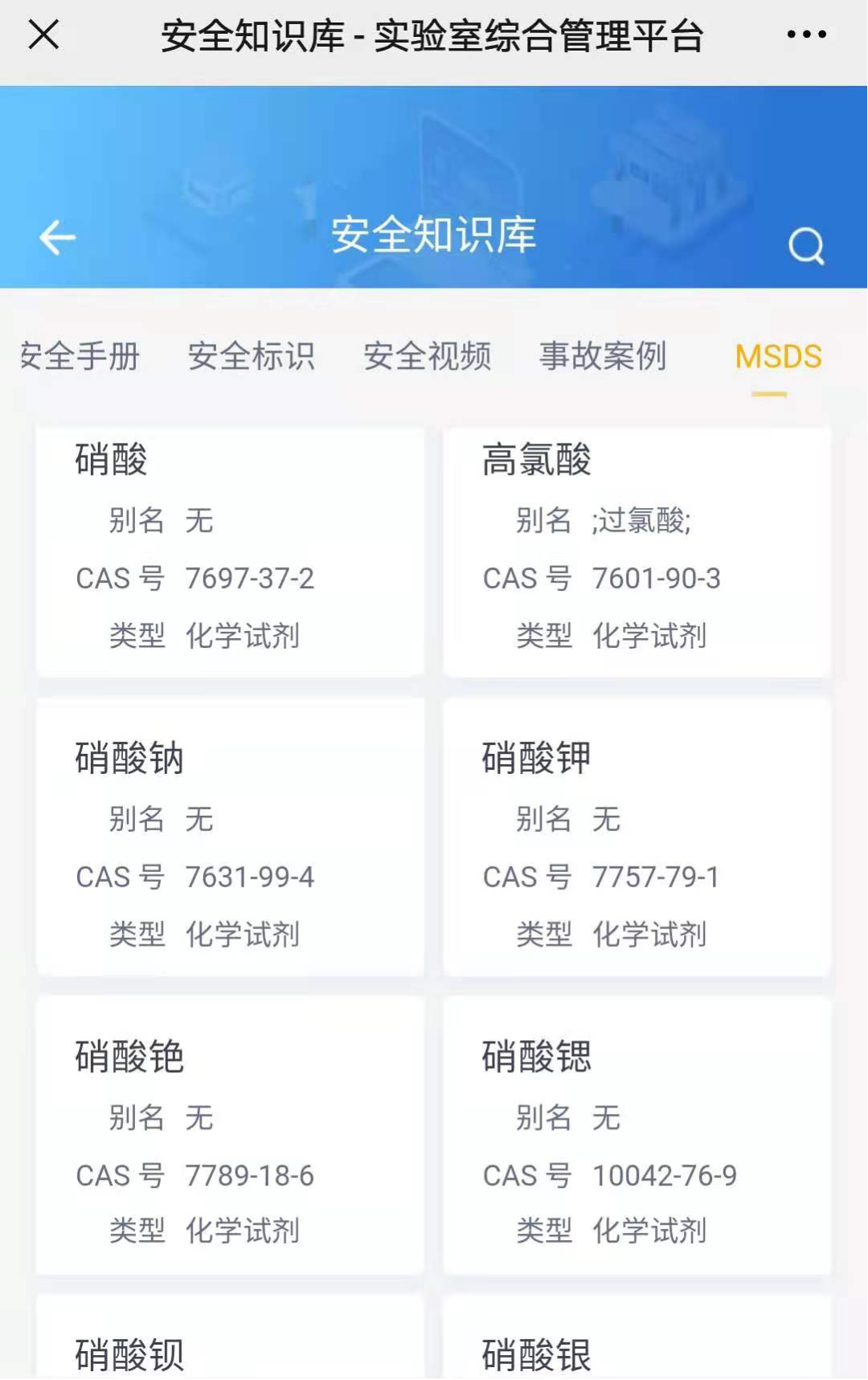Open the 硝酸钡 MSDS card
This screenshot has width=868, height=1380.
pyautogui.click(x=230, y=1342)
